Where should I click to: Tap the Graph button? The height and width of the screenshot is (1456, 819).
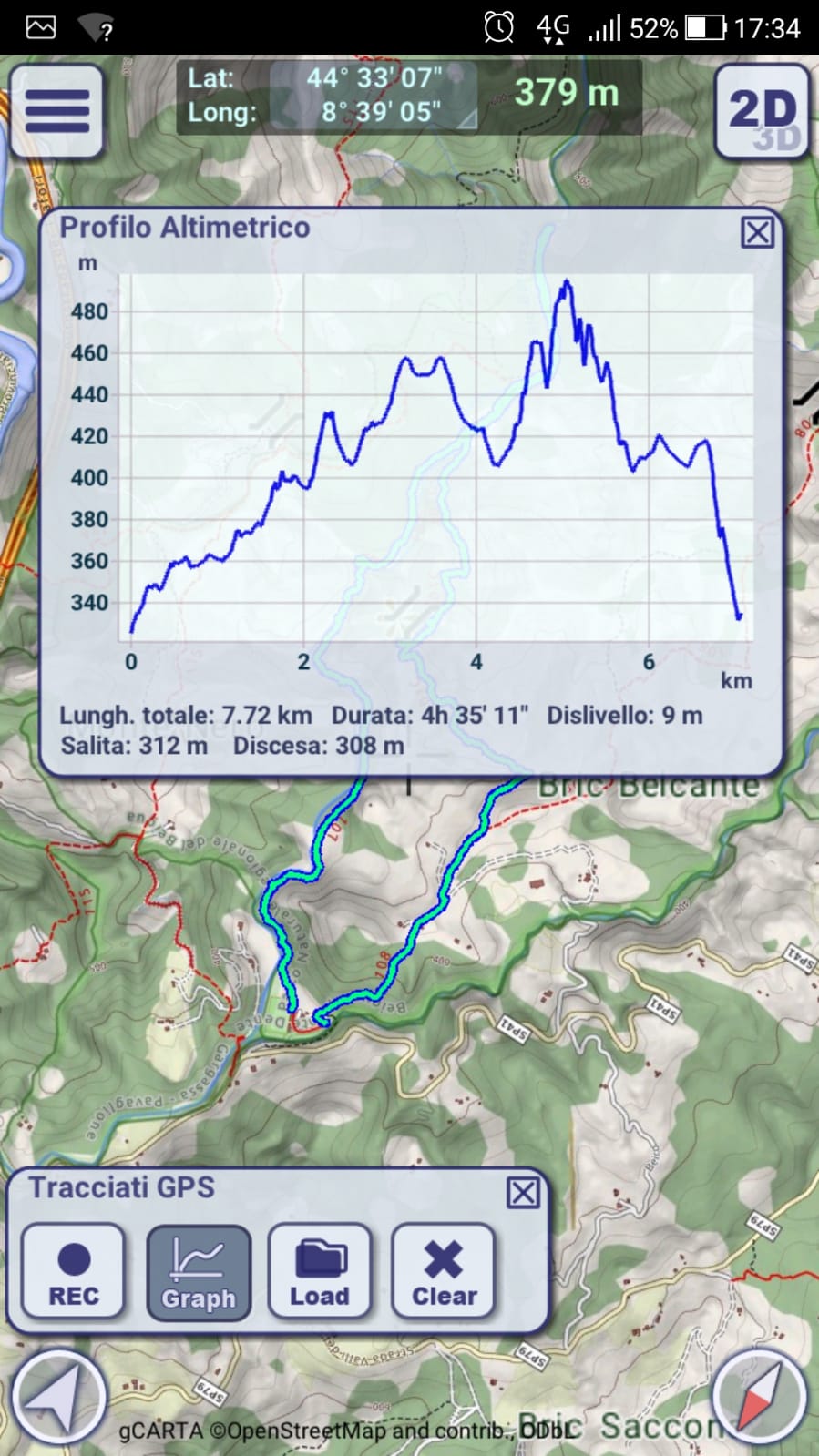point(198,1272)
